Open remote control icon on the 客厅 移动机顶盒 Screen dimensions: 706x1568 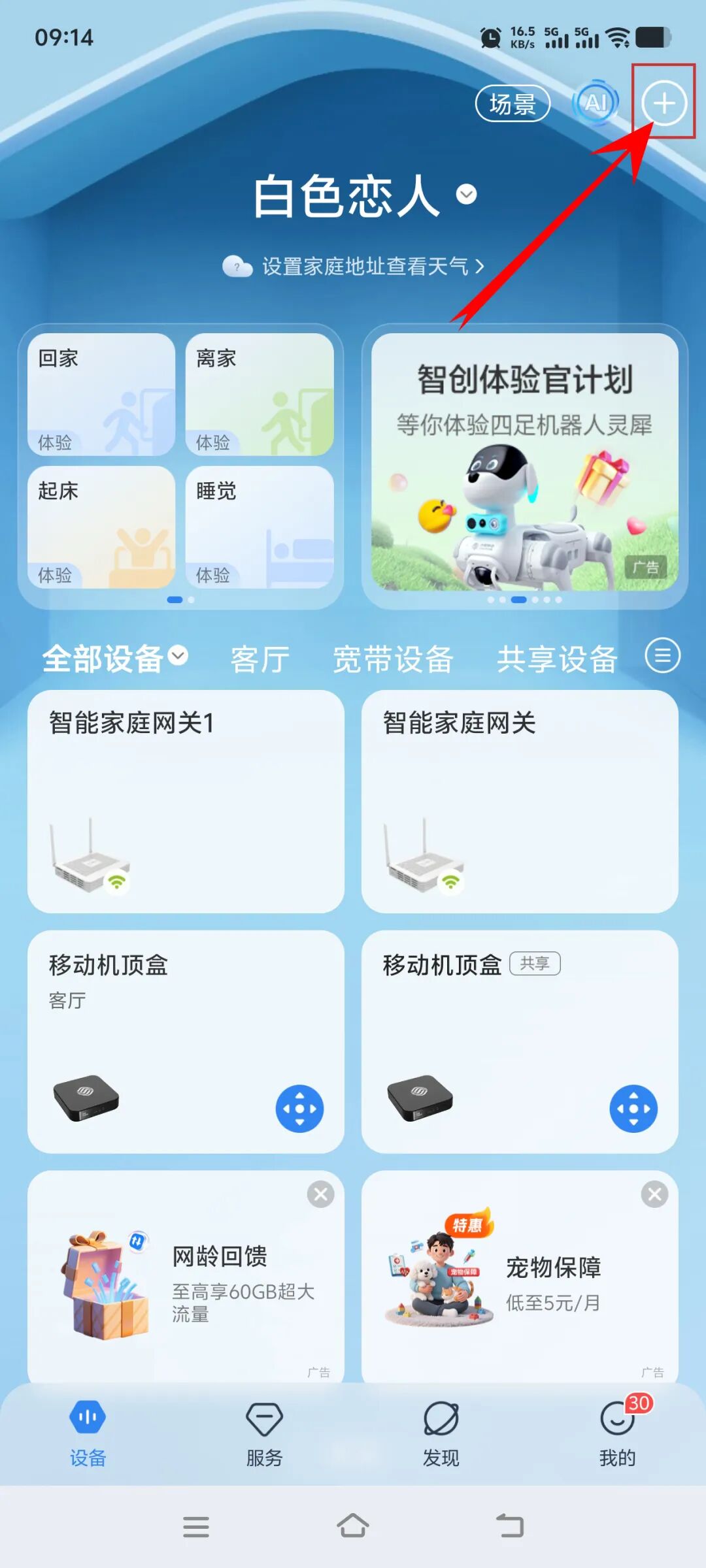click(x=299, y=1109)
